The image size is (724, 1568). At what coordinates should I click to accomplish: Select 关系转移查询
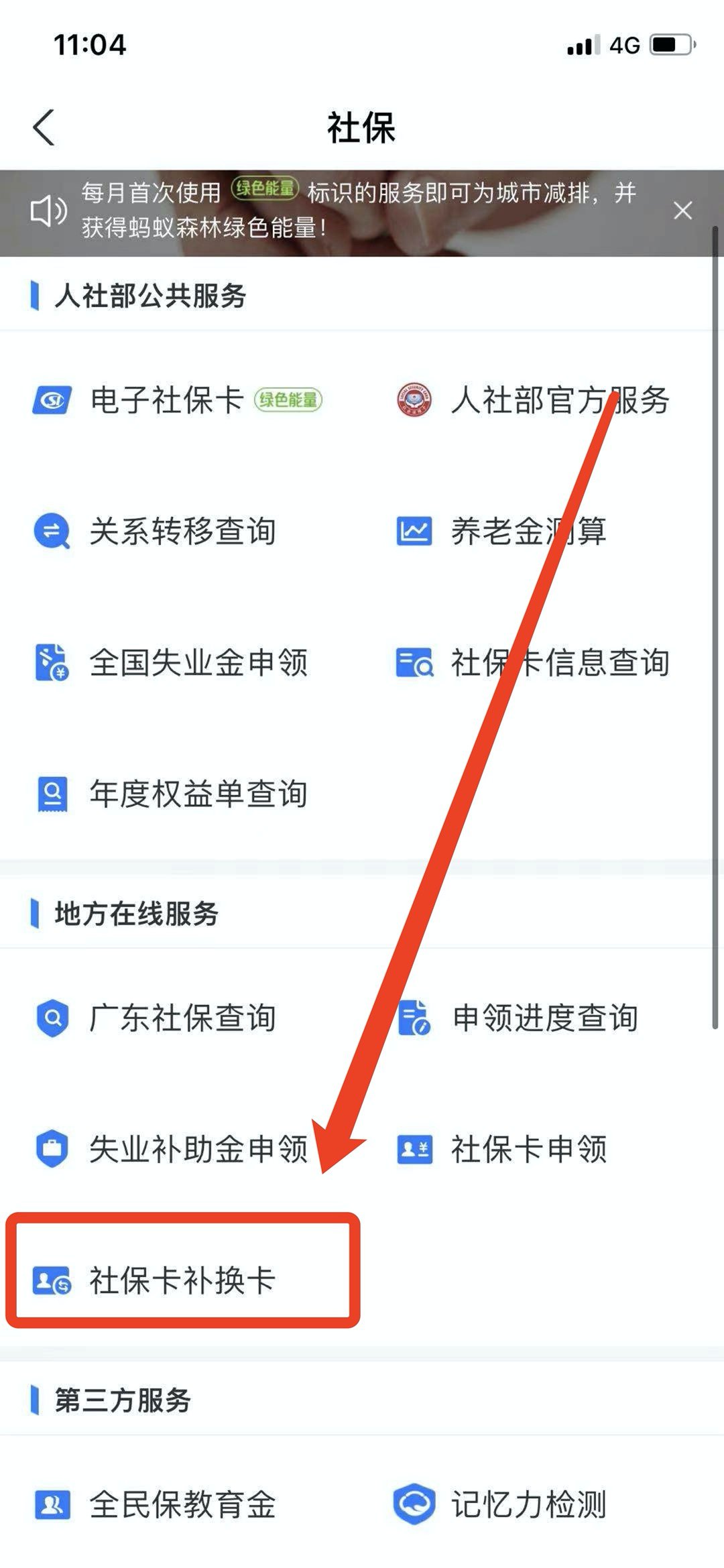point(181,532)
